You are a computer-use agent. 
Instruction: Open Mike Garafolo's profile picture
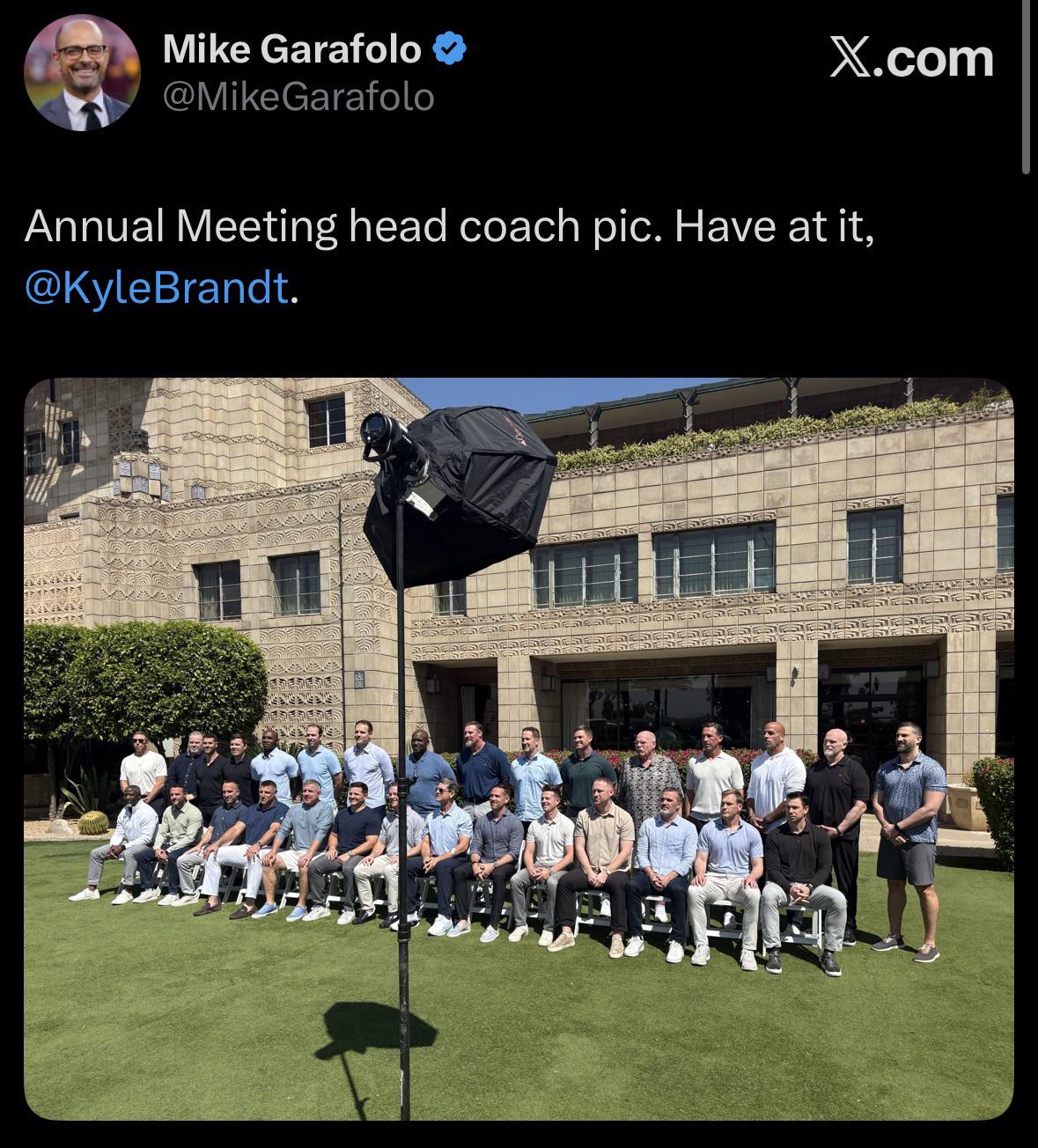tap(81, 72)
